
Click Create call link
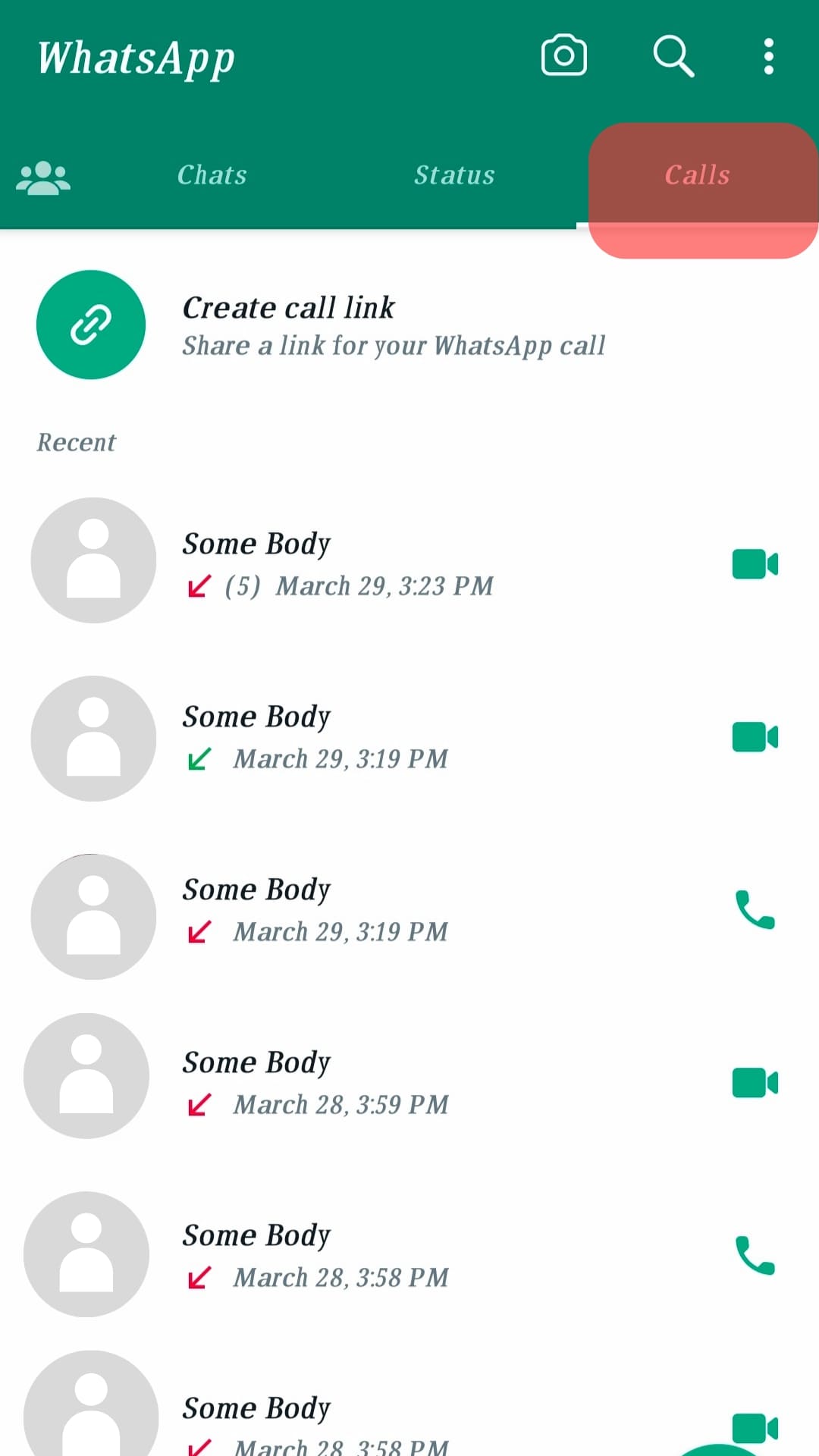click(289, 308)
